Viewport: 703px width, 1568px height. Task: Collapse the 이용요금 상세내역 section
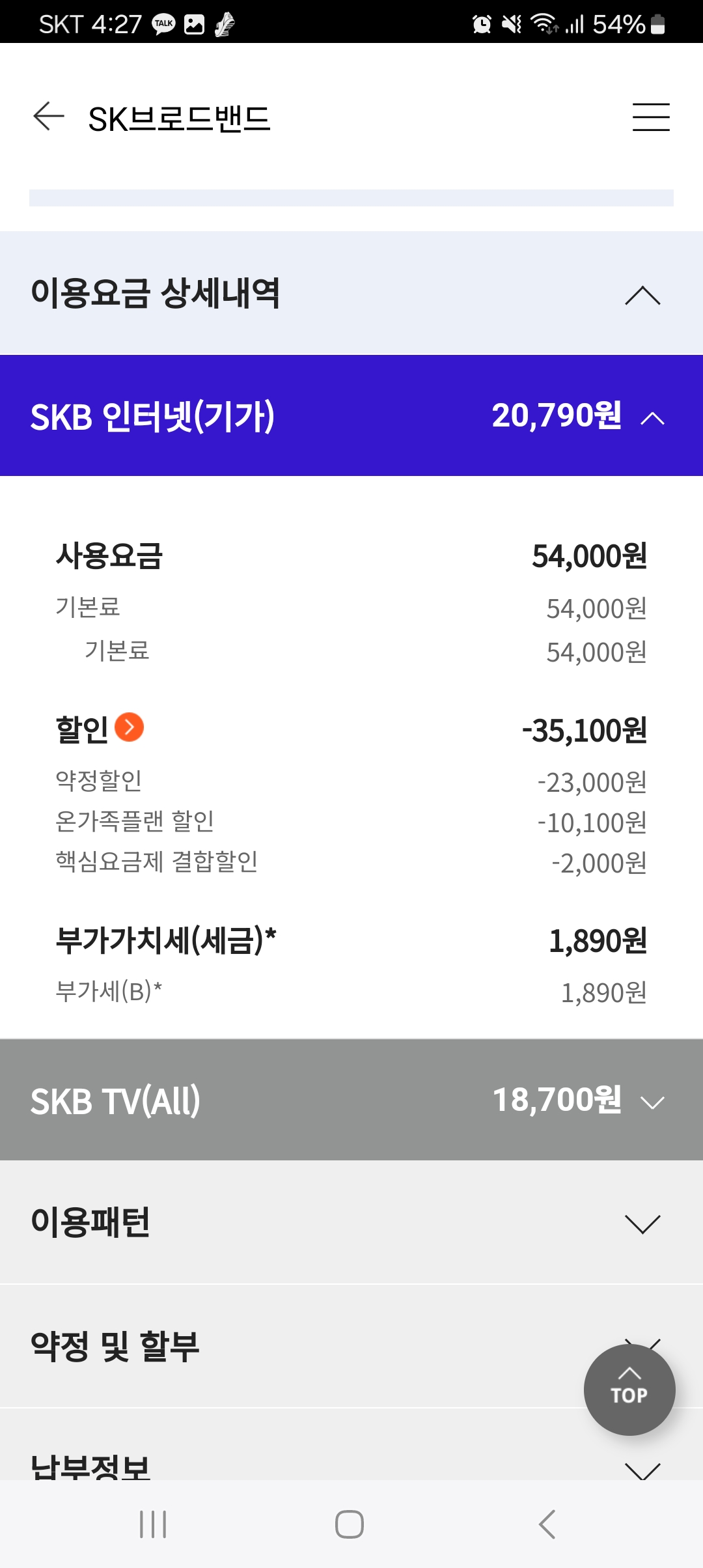(x=351, y=293)
